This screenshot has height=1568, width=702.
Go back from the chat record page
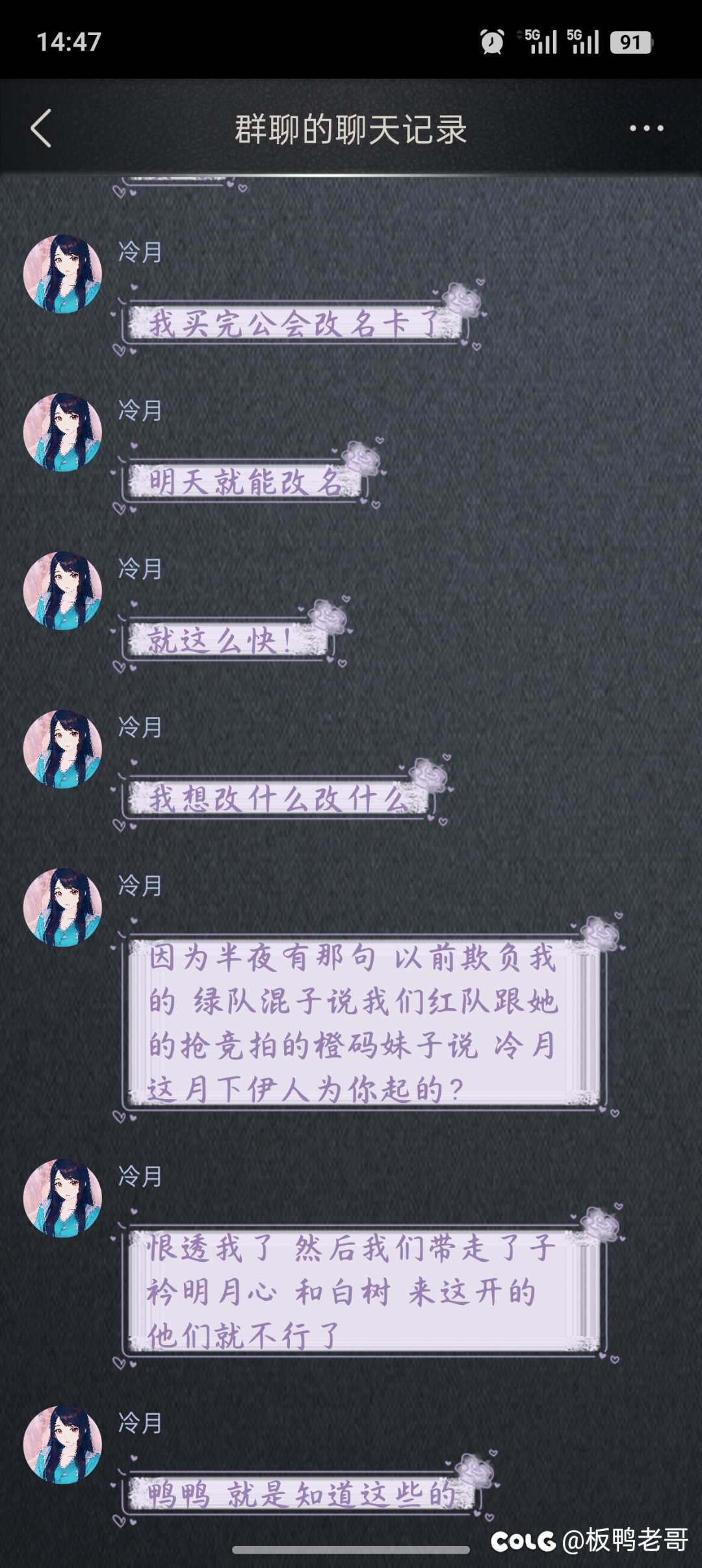[41, 128]
